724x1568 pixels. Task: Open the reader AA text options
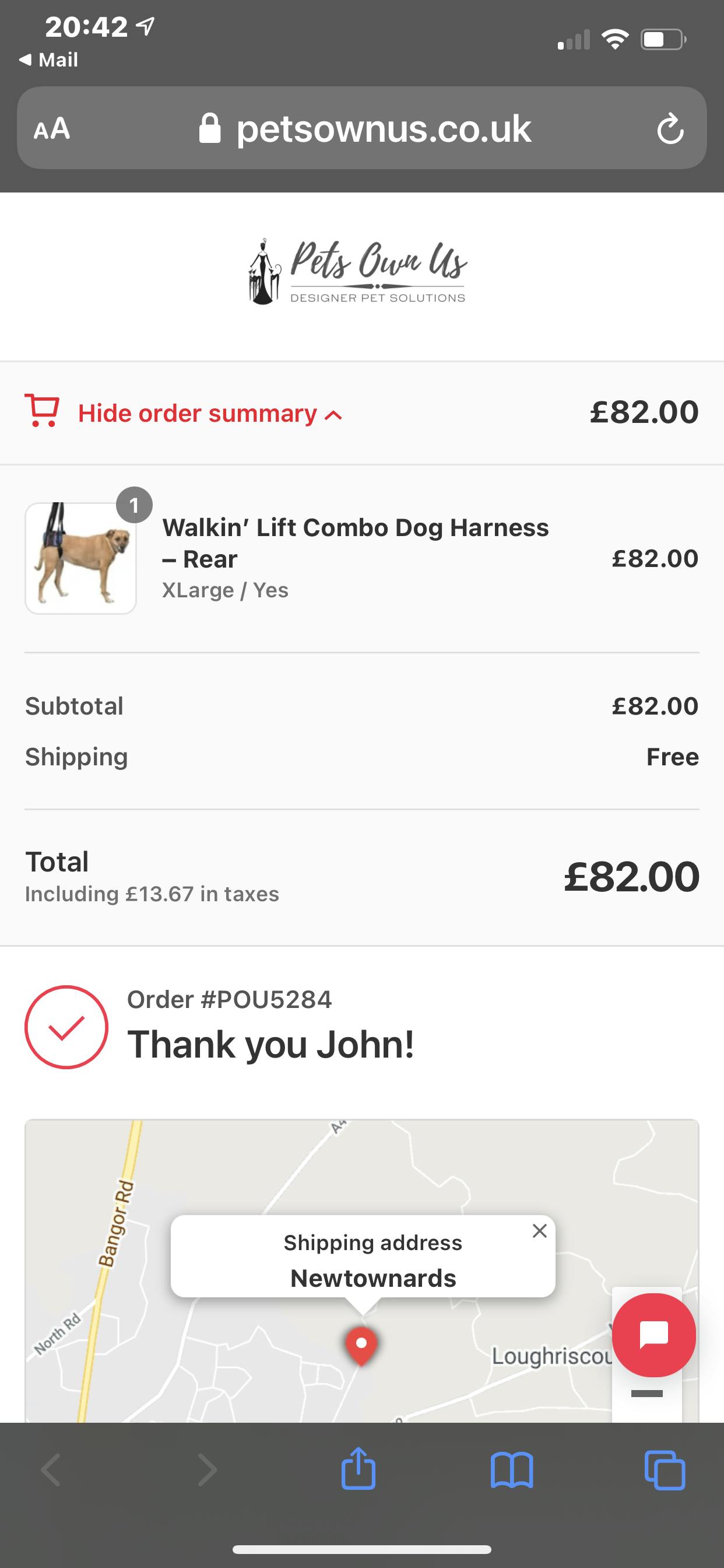(x=52, y=128)
